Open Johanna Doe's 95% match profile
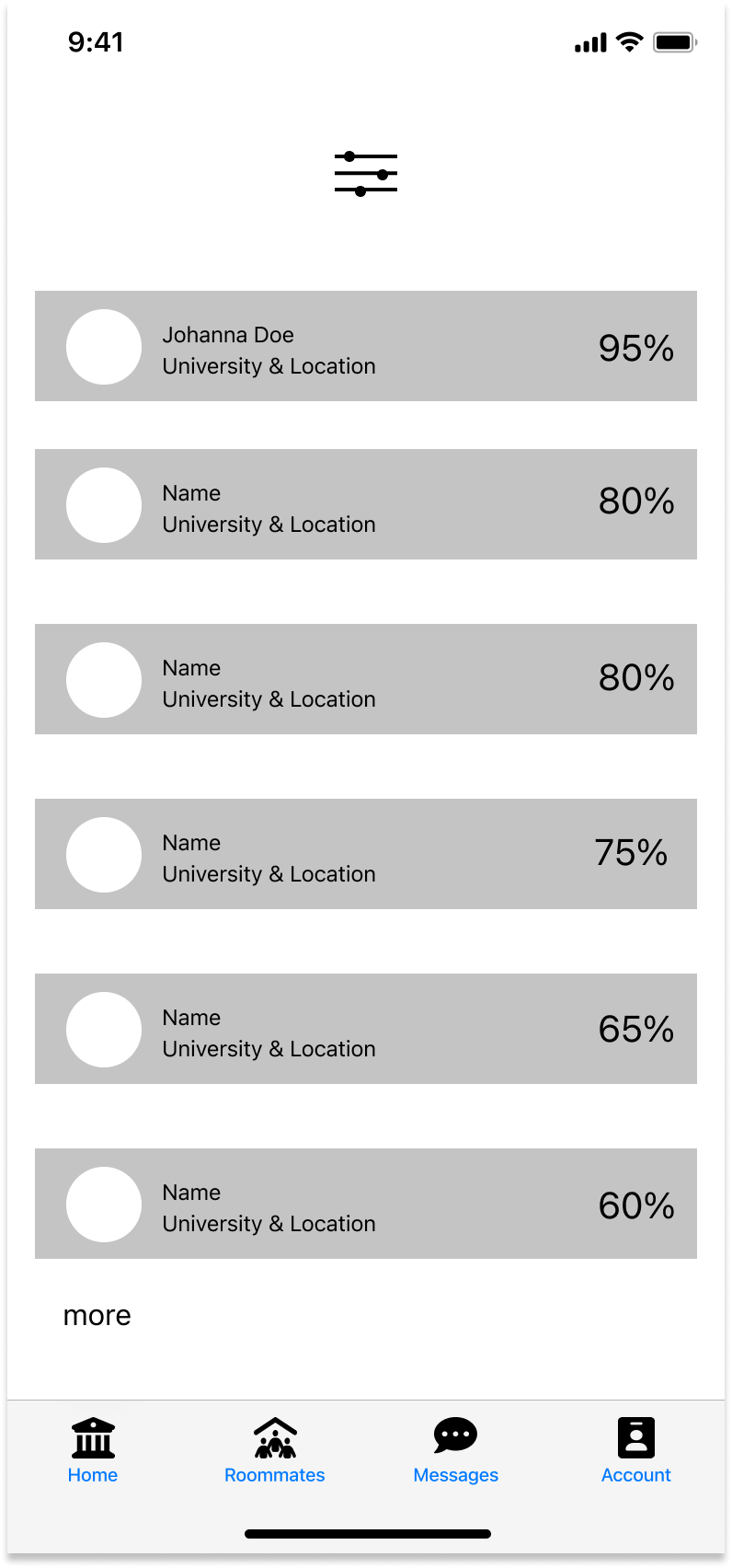 point(366,346)
